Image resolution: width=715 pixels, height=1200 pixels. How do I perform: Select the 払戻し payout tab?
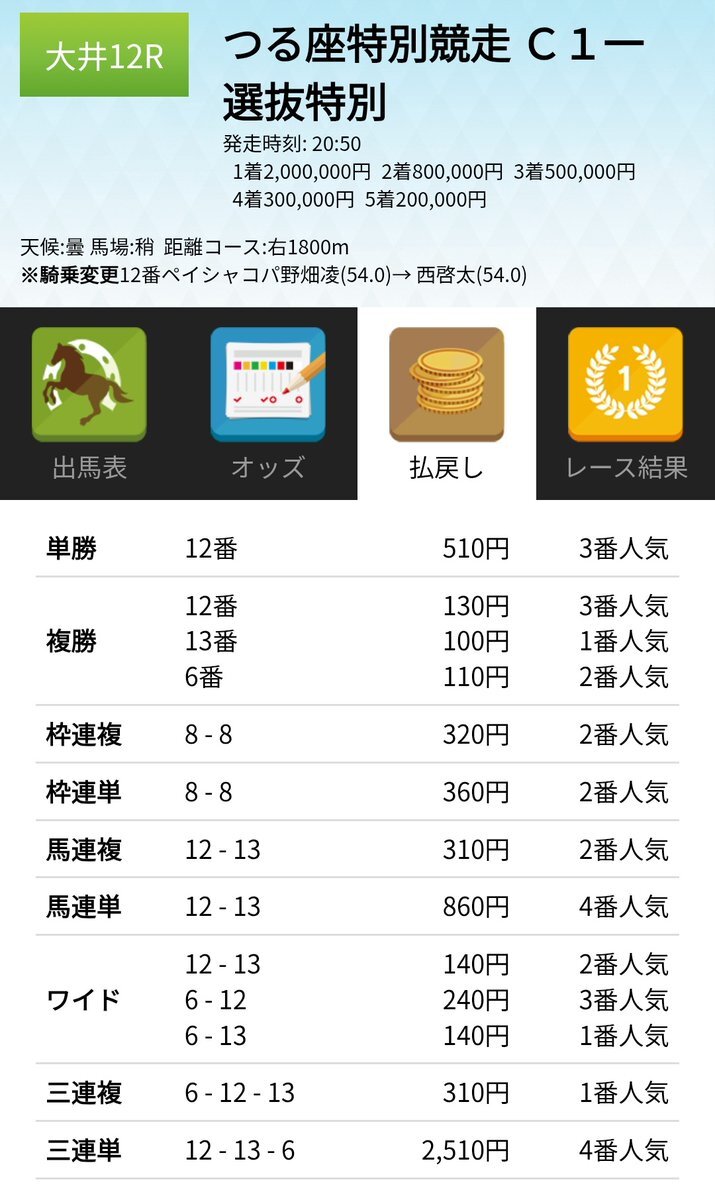click(x=446, y=404)
